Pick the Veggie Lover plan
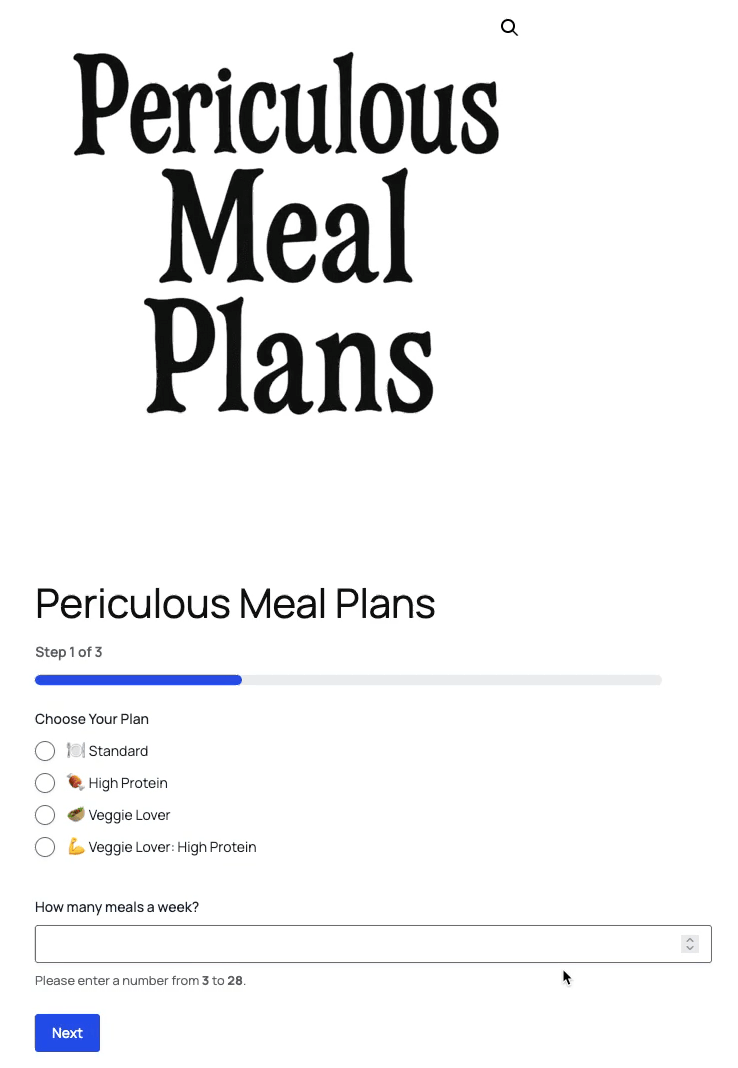Viewport: 738px width, 1068px height. [45, 815]
